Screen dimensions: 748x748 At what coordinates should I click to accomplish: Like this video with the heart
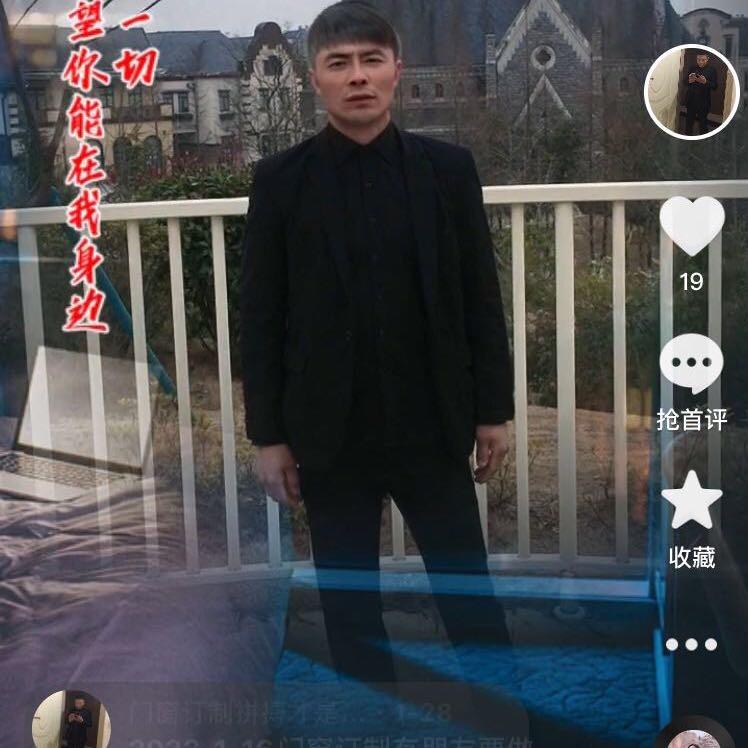(692, 227)
